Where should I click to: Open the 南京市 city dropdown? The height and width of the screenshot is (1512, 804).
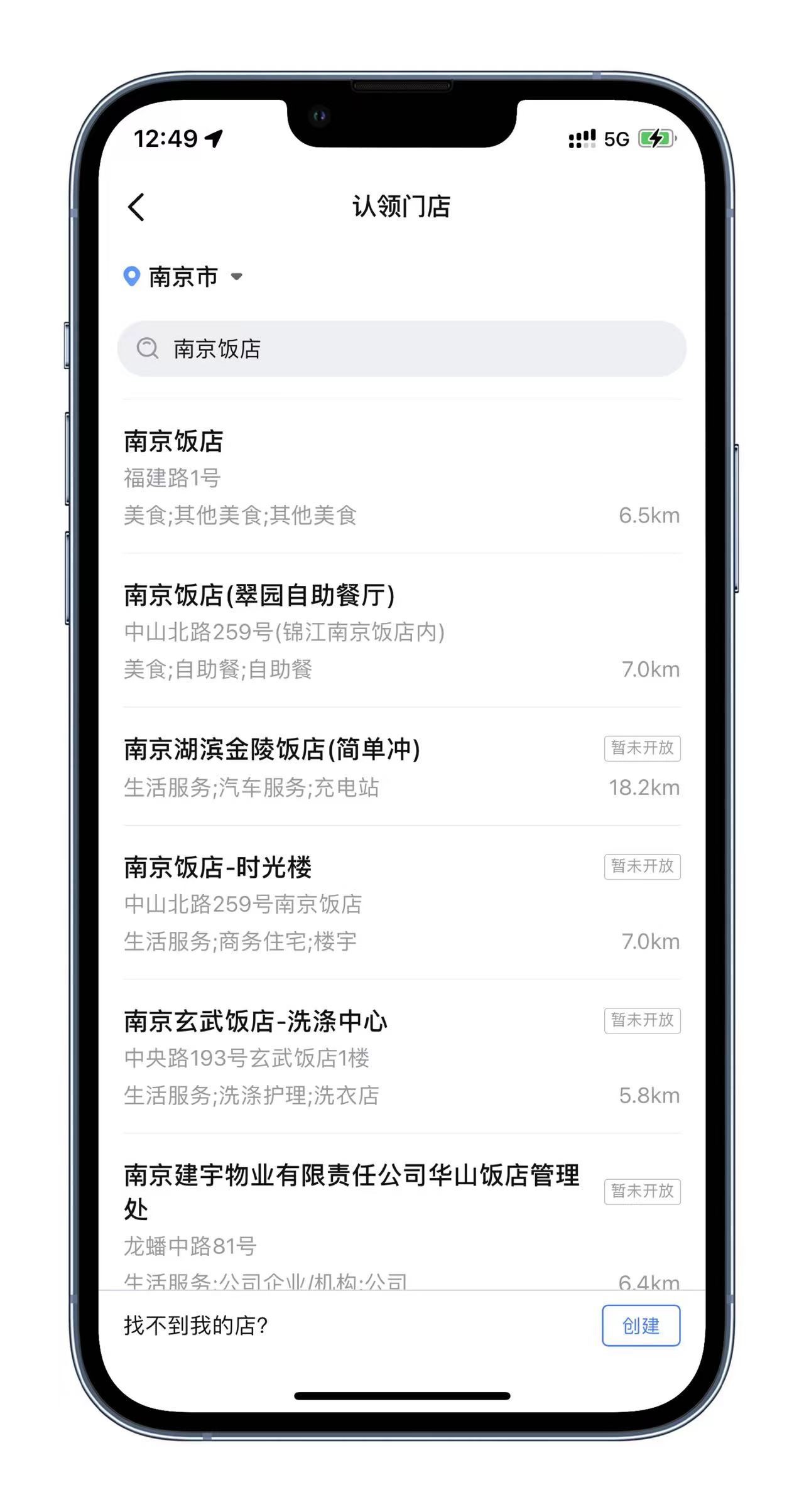tap(184, 276)
